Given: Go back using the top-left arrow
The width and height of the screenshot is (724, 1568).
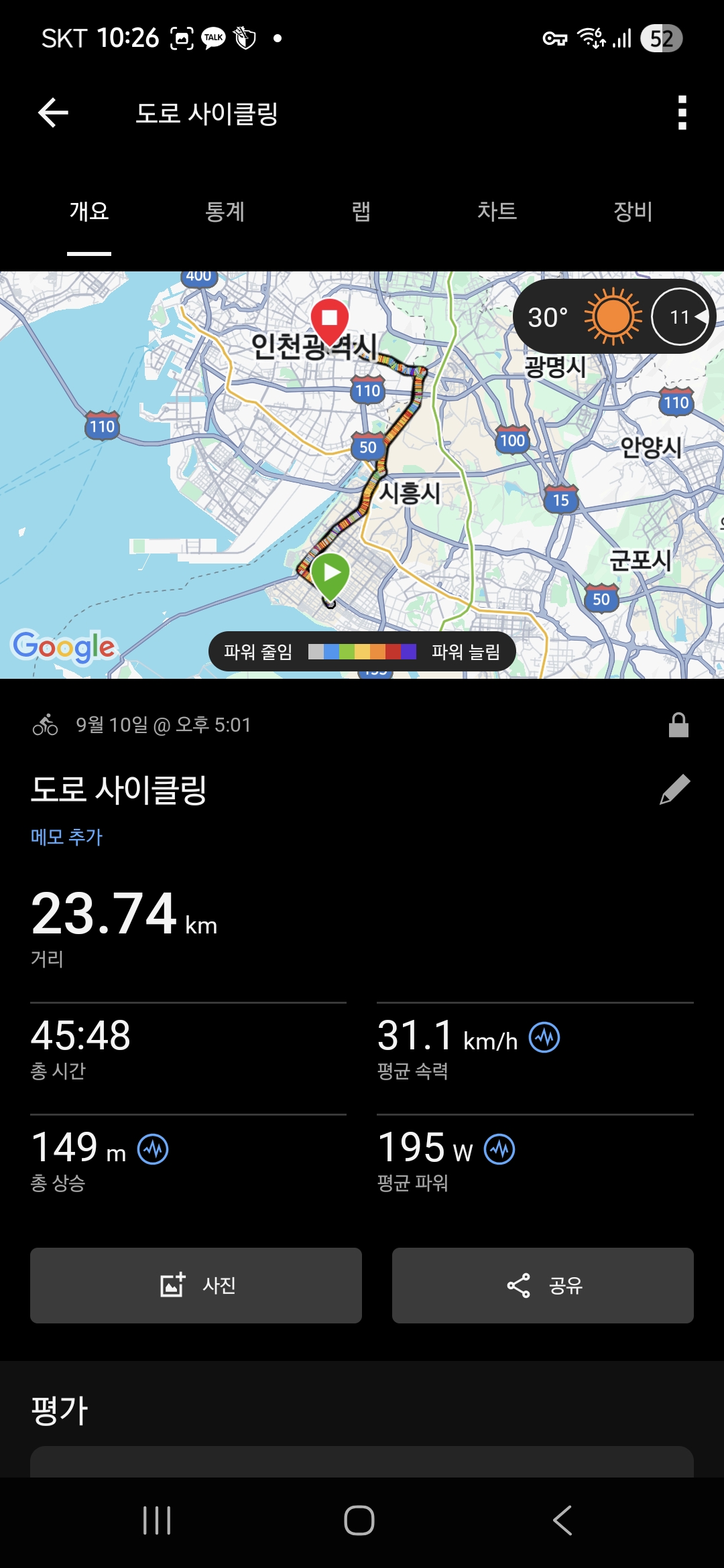Looking at the screenshot, I should (54, 113).
